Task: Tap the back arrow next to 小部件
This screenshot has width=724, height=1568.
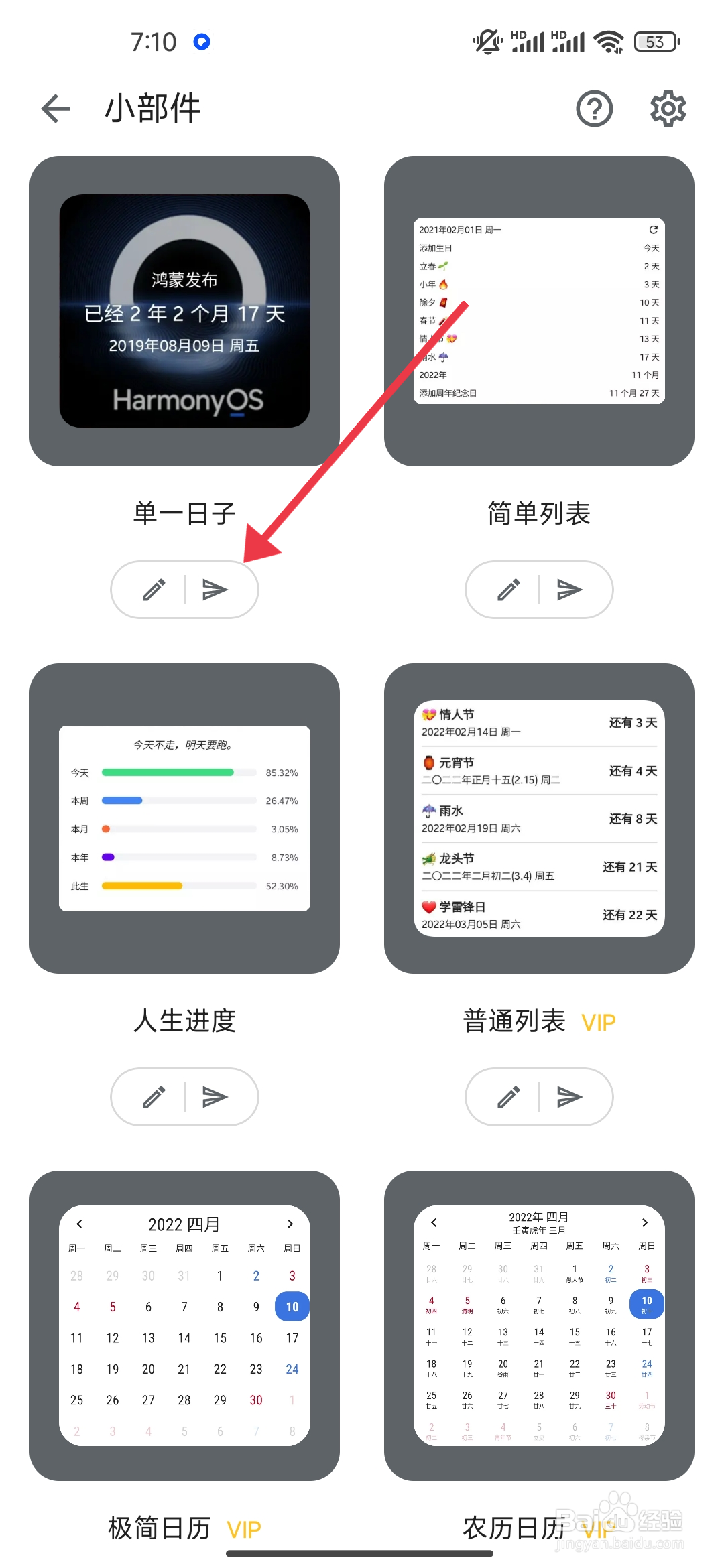Action: pos(56,108)
